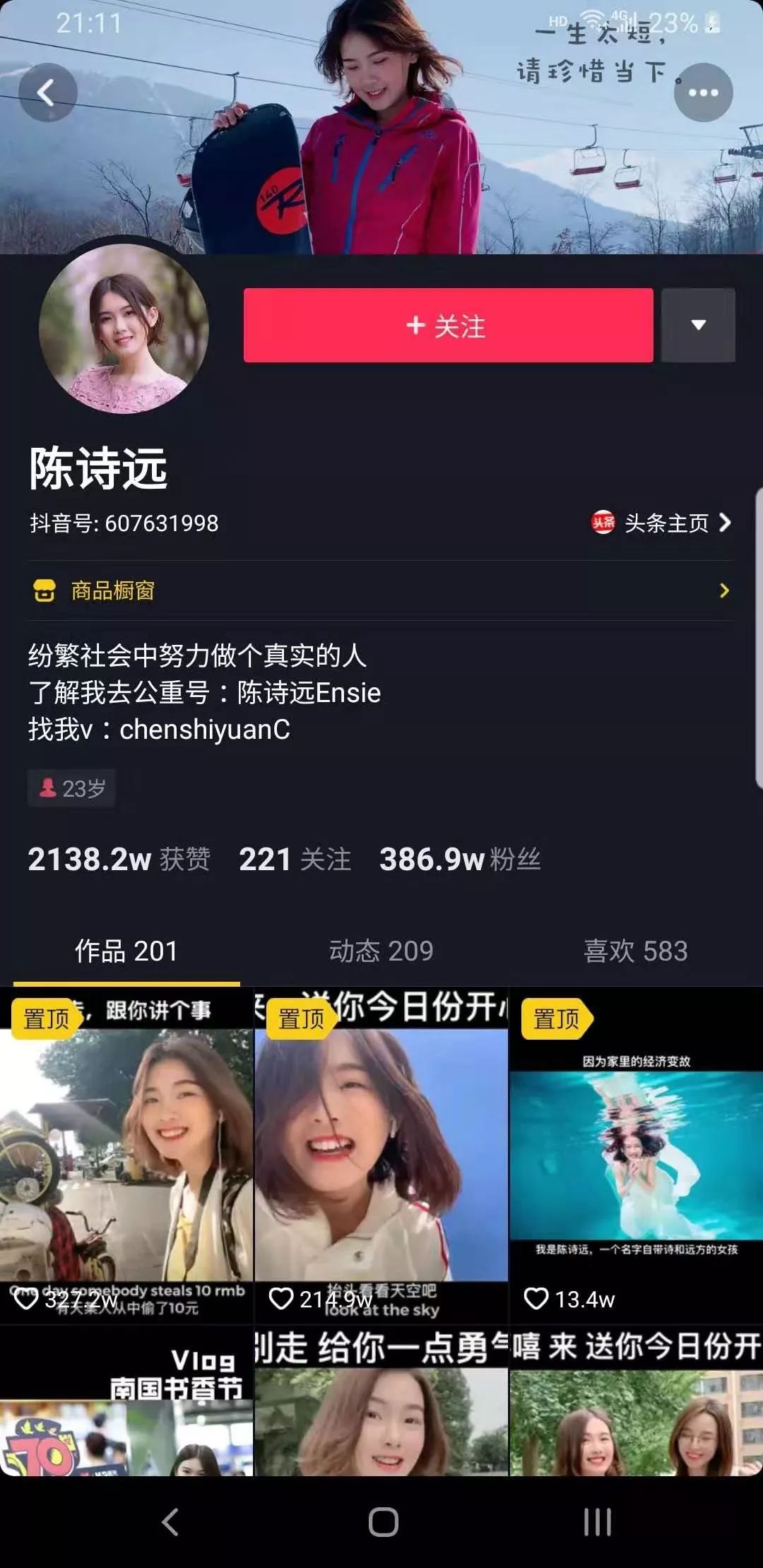Open the three-dot more options menu

tap(703, 93)
